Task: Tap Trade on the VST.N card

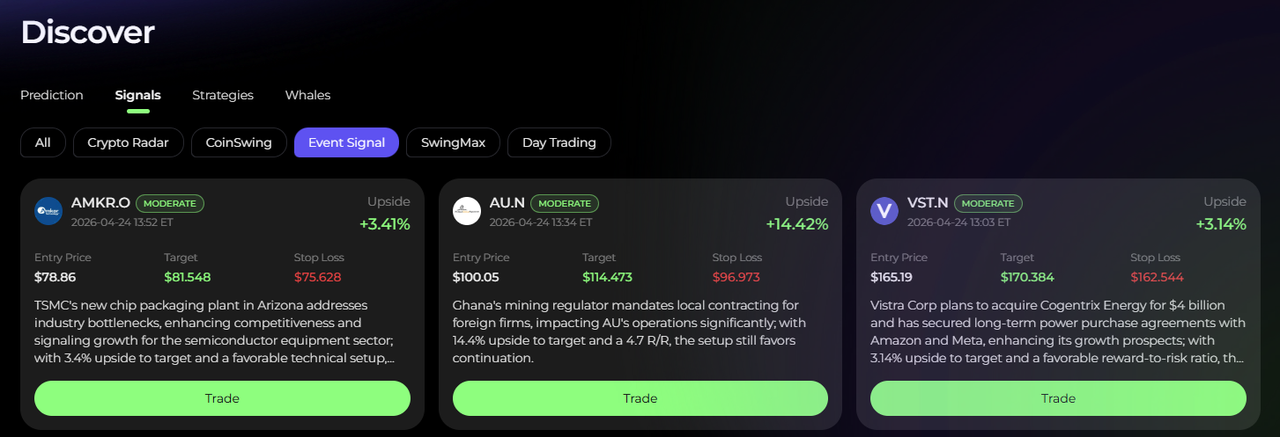Action: tap(1058, 398)
